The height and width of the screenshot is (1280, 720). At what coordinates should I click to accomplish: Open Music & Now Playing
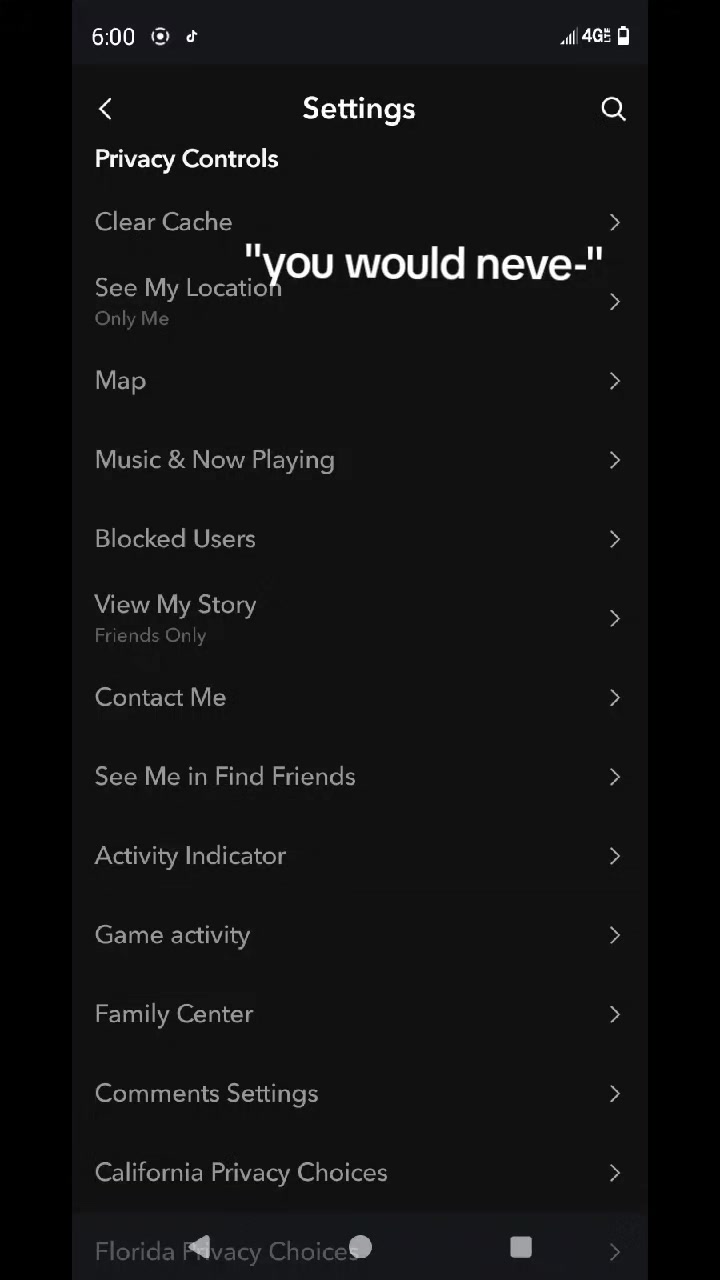point(360,460)
